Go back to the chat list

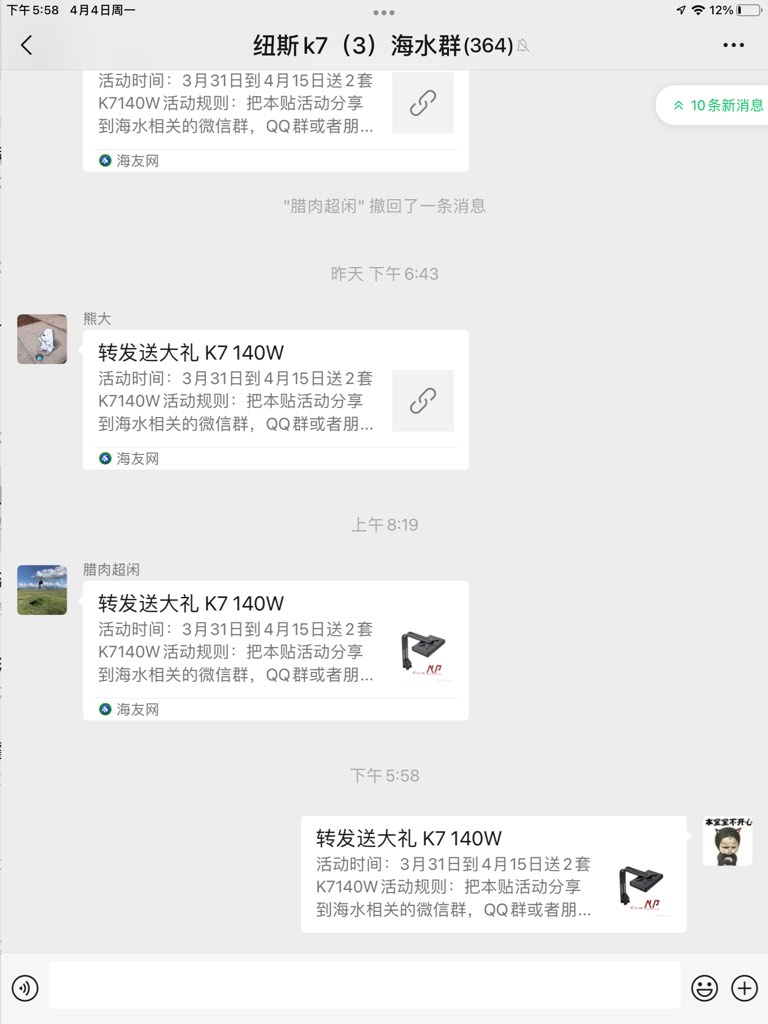click(26, 45)
